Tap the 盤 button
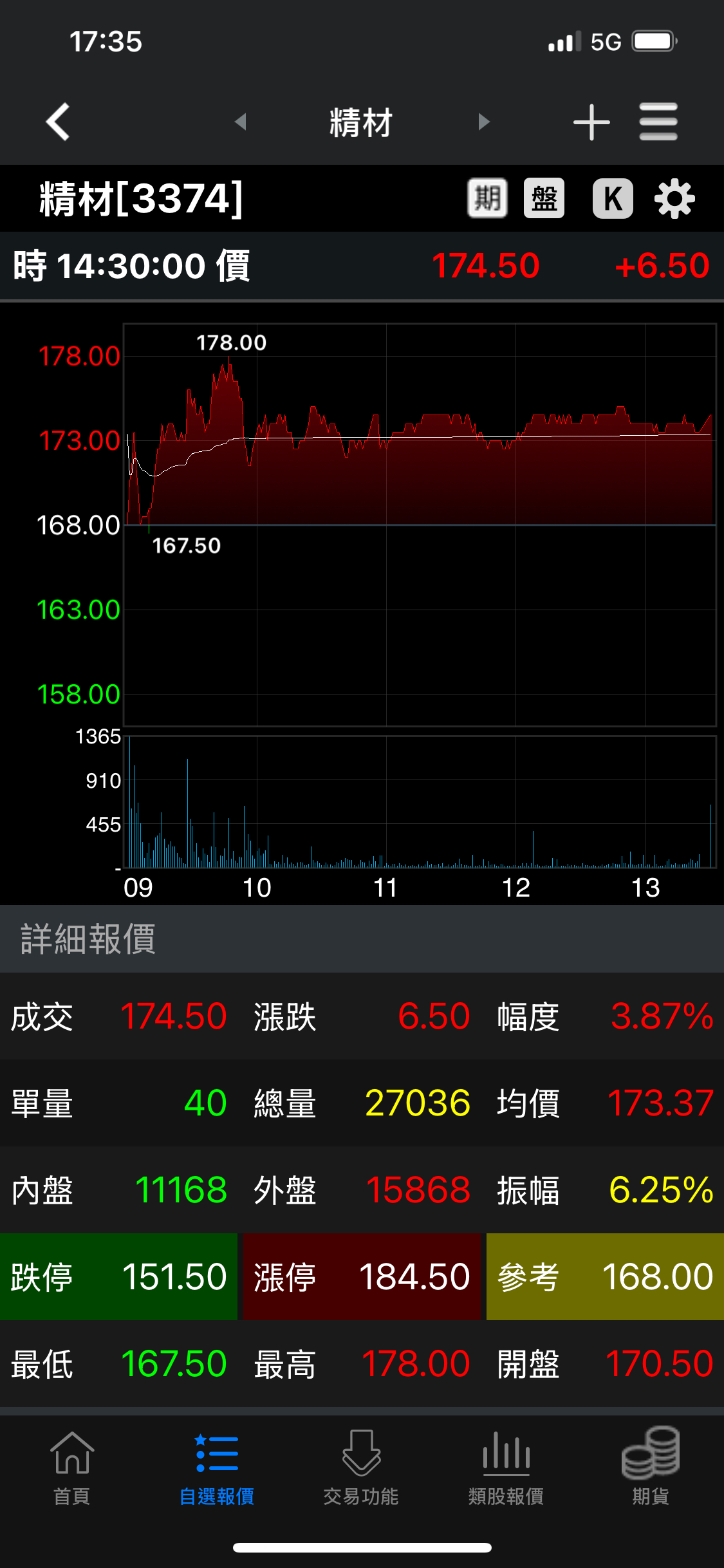This screenshot has width=724, height=1568. 544,198
